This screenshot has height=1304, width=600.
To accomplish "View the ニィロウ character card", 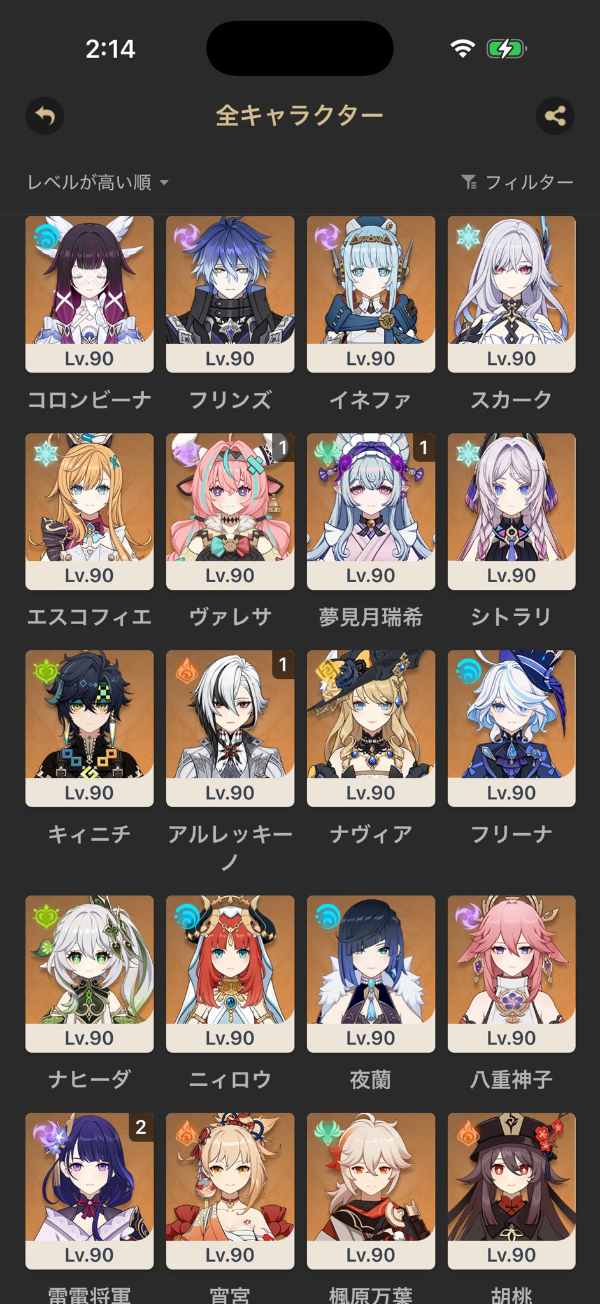I will 230,973.
